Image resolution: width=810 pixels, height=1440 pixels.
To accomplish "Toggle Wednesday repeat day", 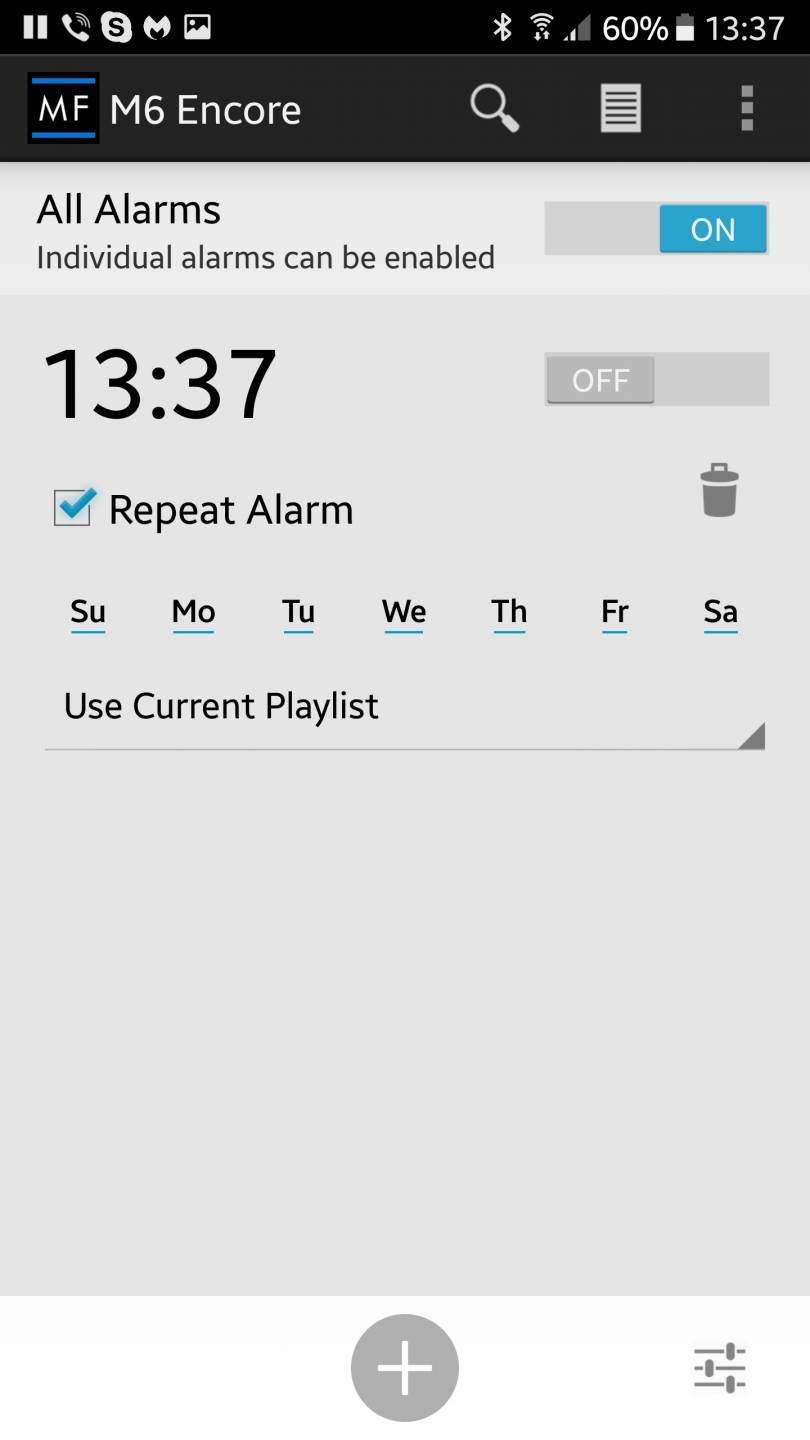I will [x=404, y=612].
